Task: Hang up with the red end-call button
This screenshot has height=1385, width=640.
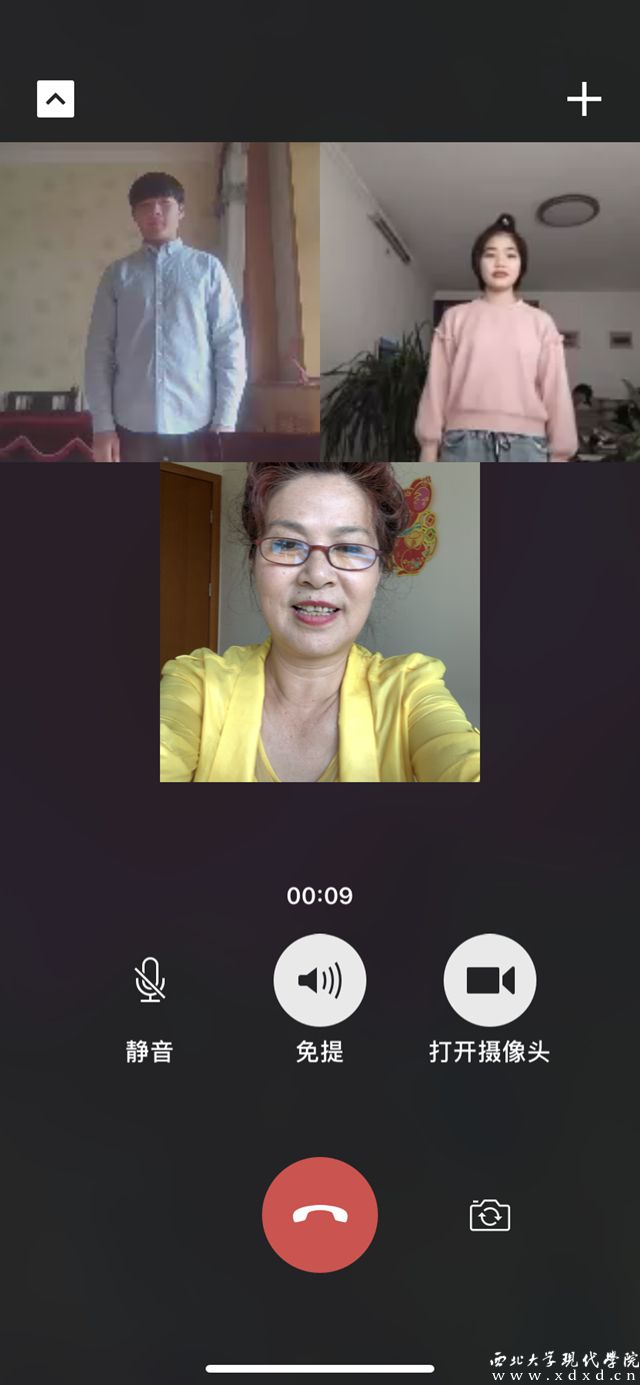Action: [320, 1214]
